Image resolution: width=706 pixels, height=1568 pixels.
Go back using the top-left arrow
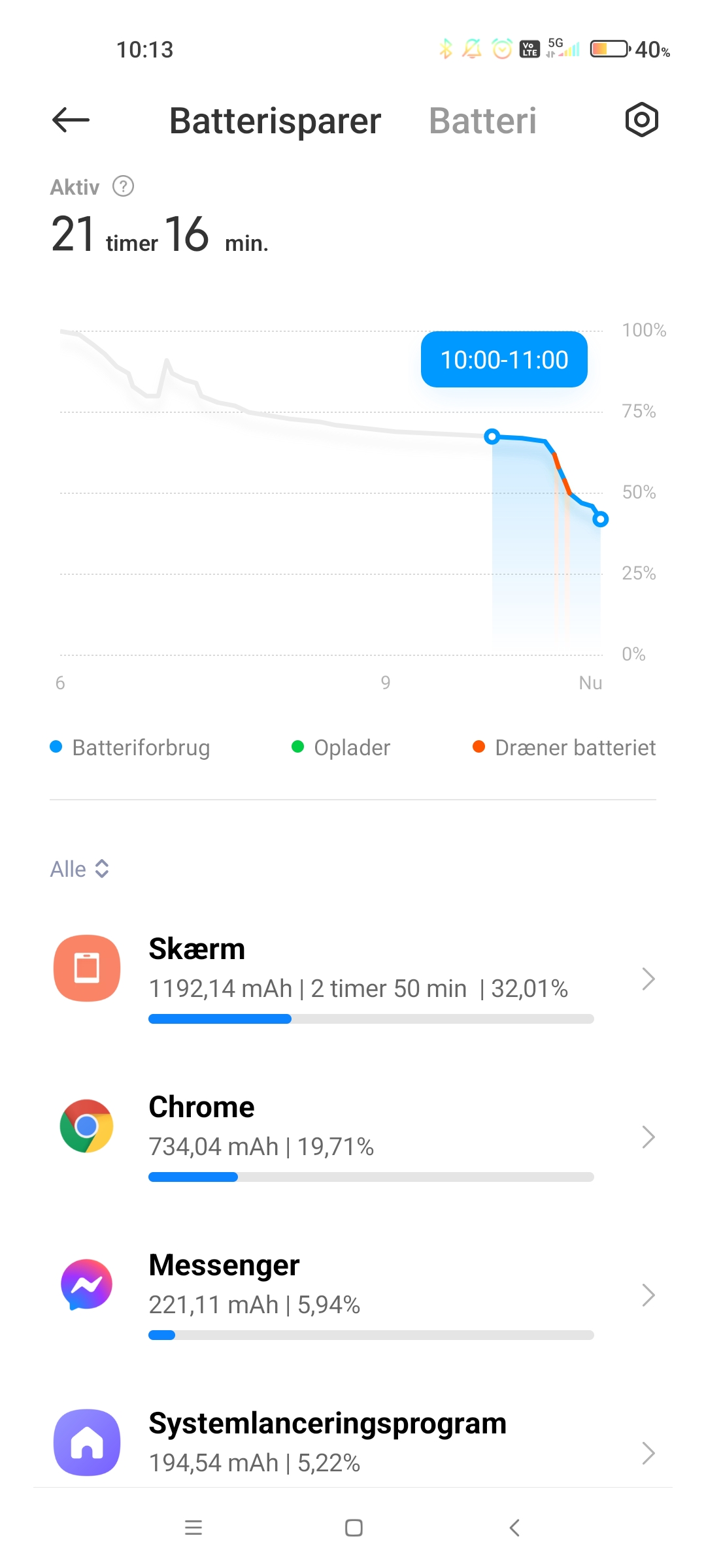point(71,120)
